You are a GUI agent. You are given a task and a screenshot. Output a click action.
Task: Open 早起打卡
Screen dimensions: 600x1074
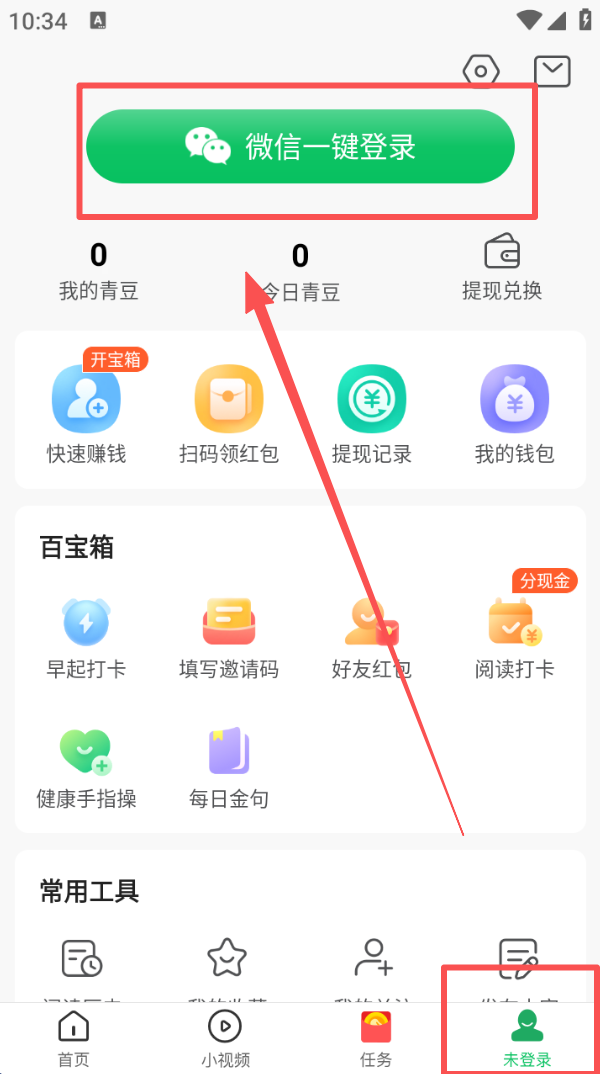tap(86, 637)
